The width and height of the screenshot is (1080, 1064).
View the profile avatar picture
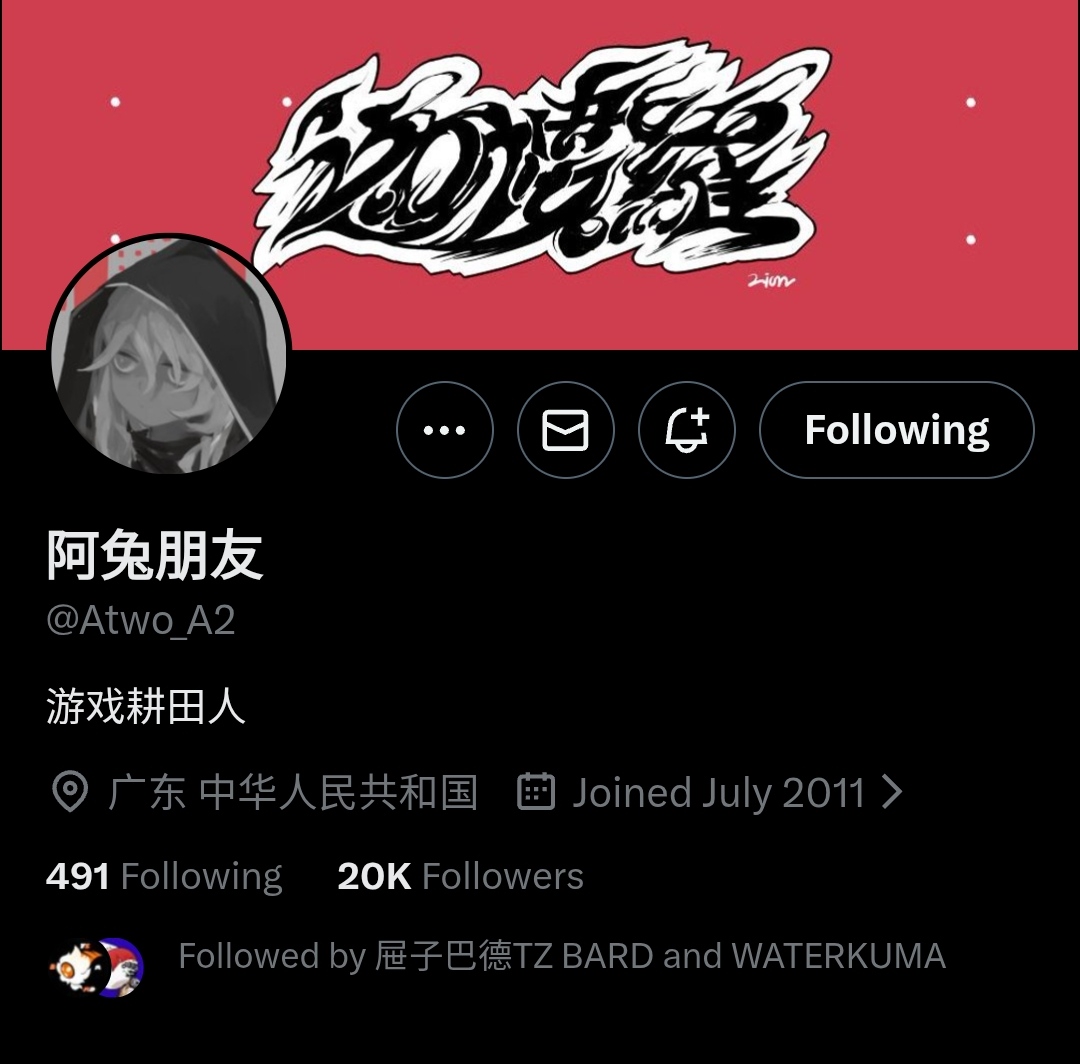(169, 357)
